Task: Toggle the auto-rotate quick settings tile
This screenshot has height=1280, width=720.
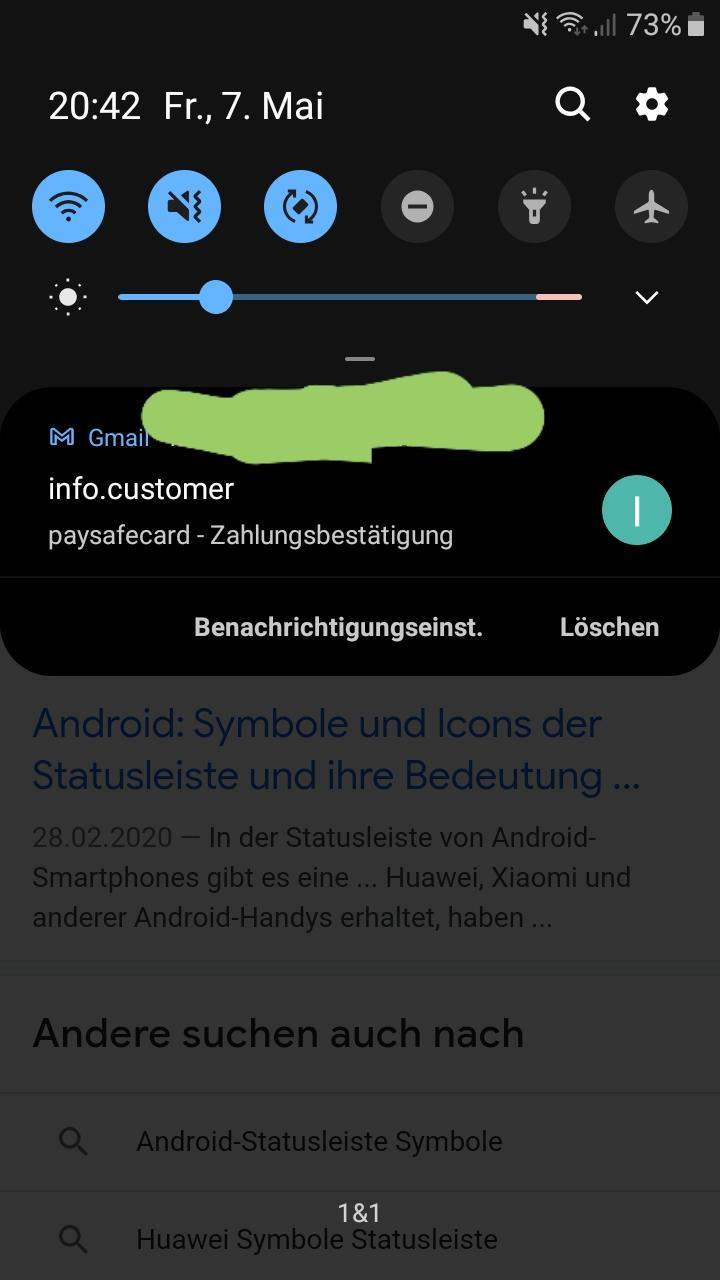Action: tap(300, 206)
